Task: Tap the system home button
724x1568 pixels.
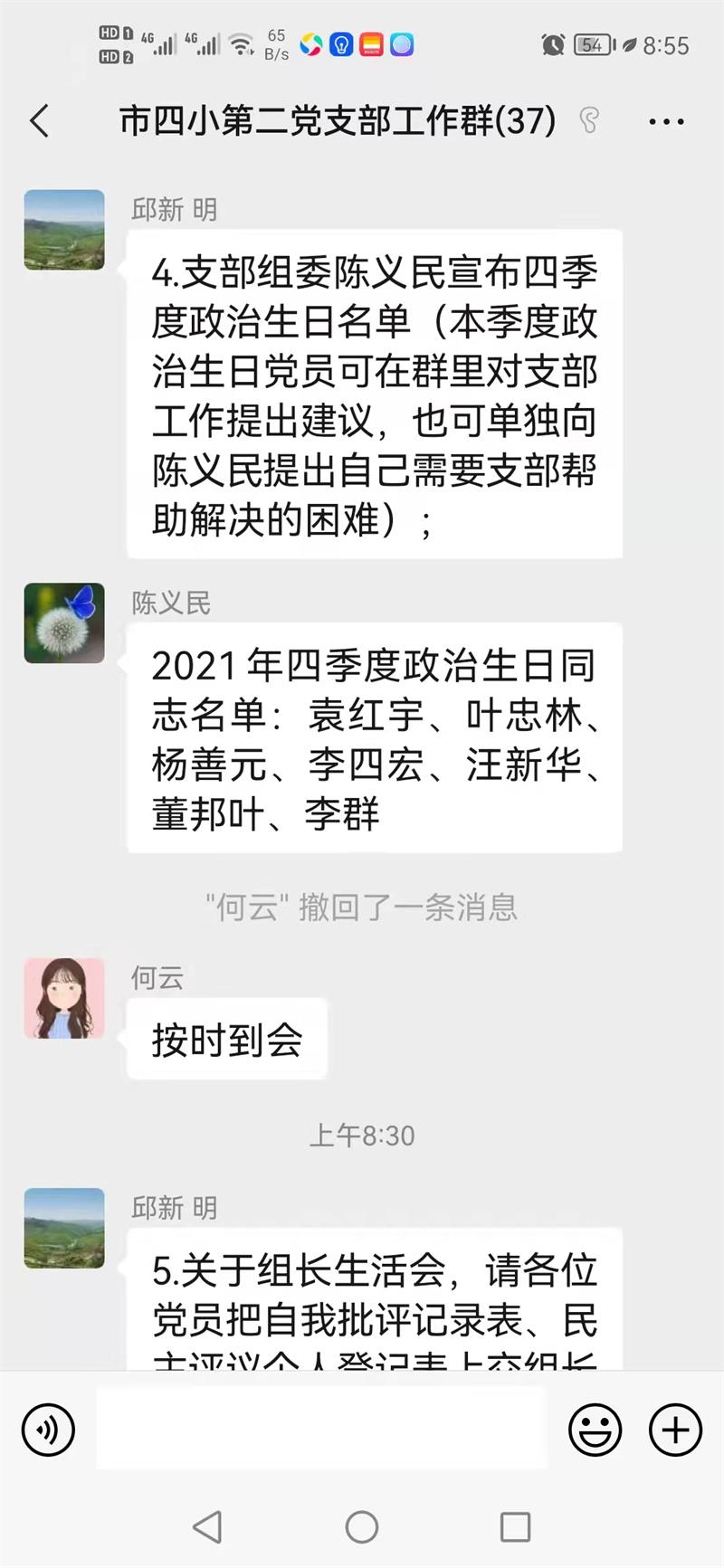Action: (362, 1527)
